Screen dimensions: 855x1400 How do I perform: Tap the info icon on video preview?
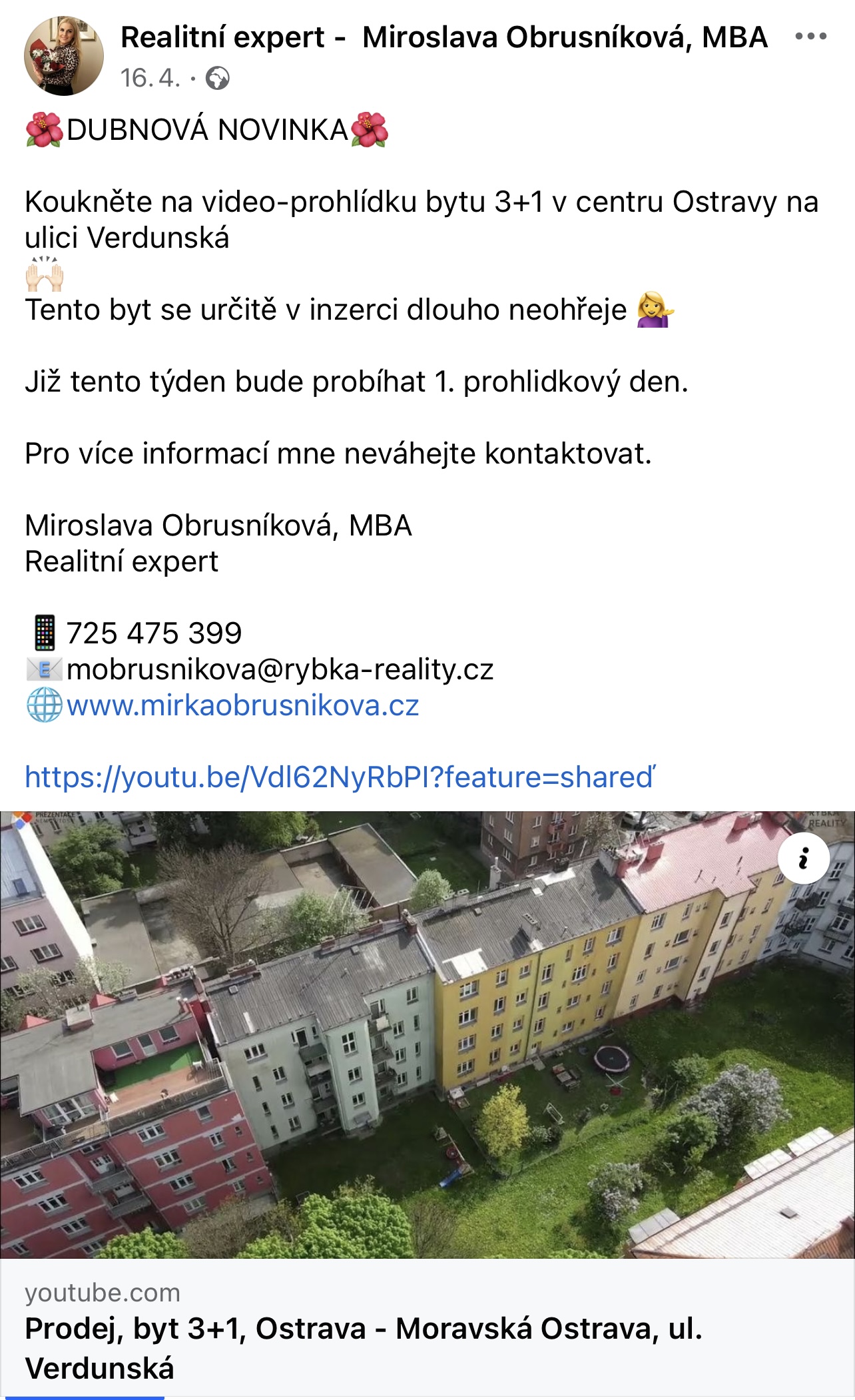[804, 858]
